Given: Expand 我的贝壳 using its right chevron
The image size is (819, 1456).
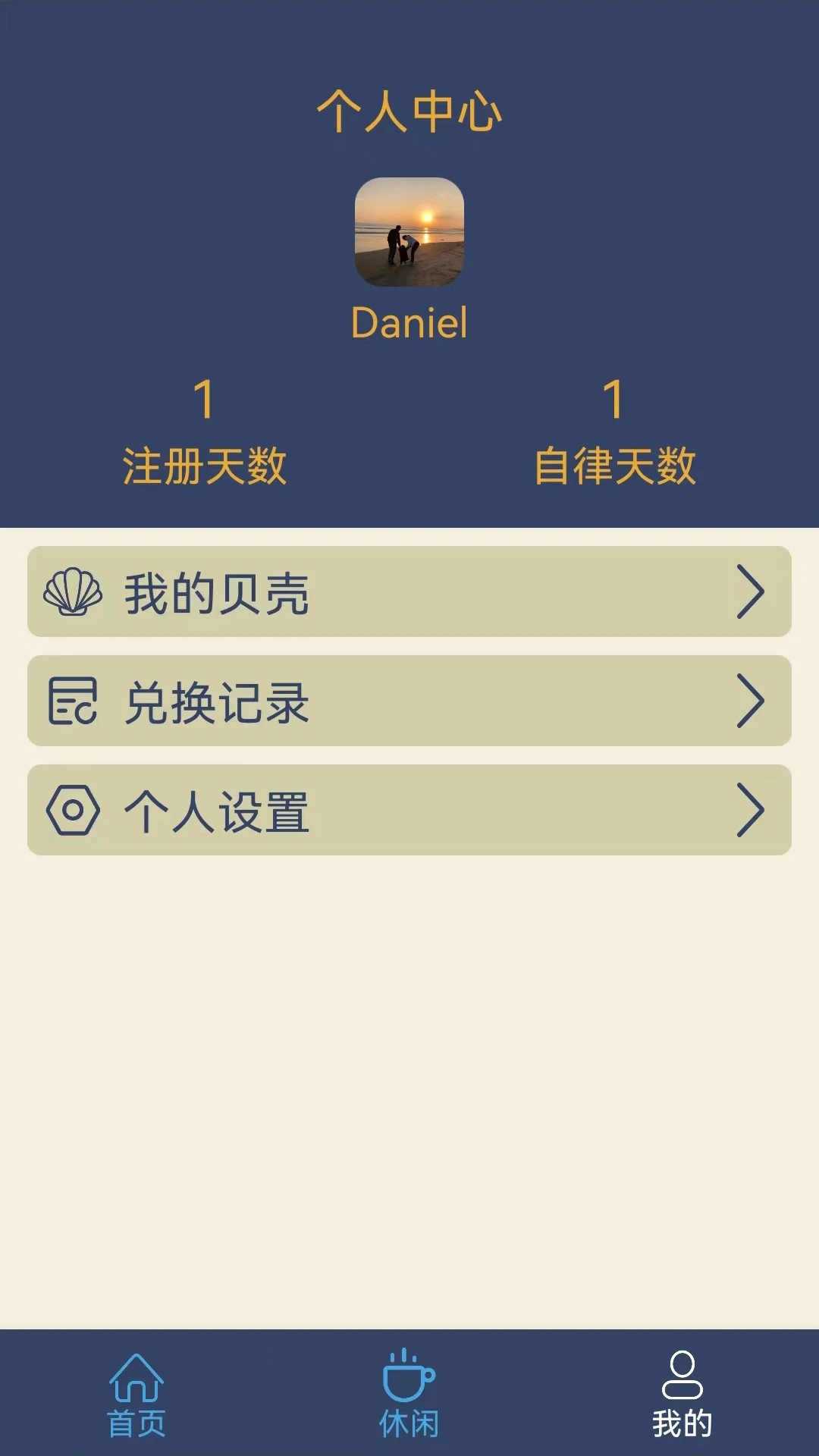Looking at the screenshot, I should point(752,593).
